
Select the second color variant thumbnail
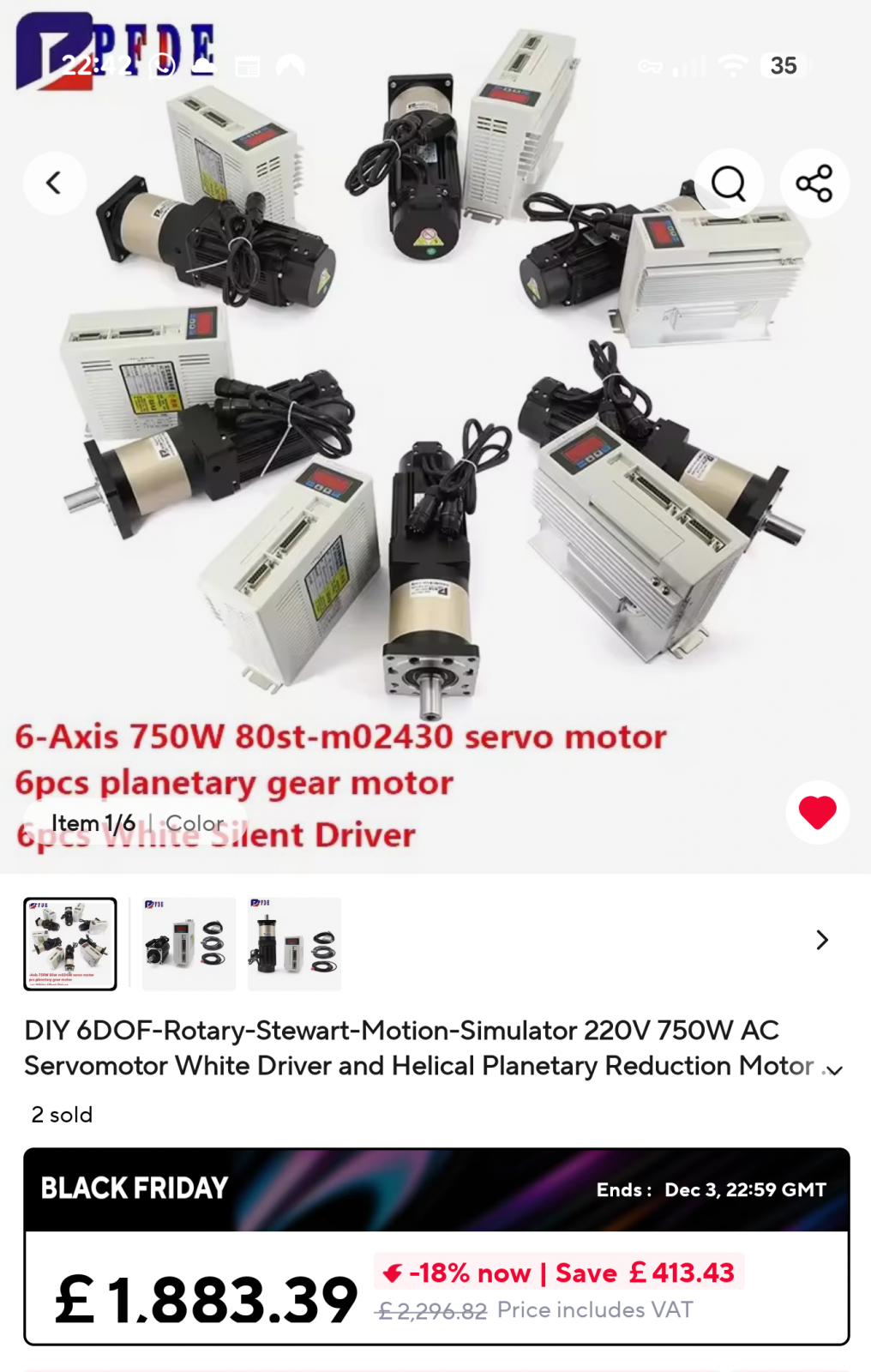coord(189,943)
